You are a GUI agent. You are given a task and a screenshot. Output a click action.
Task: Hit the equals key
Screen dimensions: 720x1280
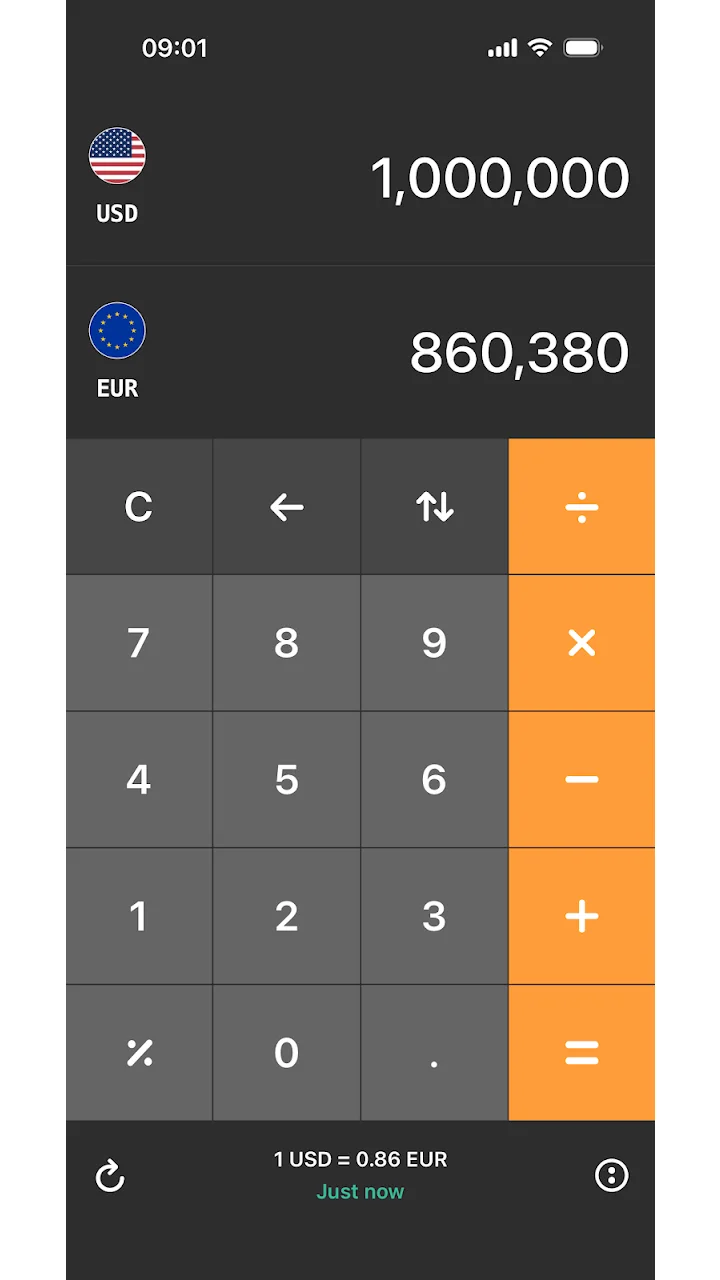pyautogui.click(x=582, y=1053)
